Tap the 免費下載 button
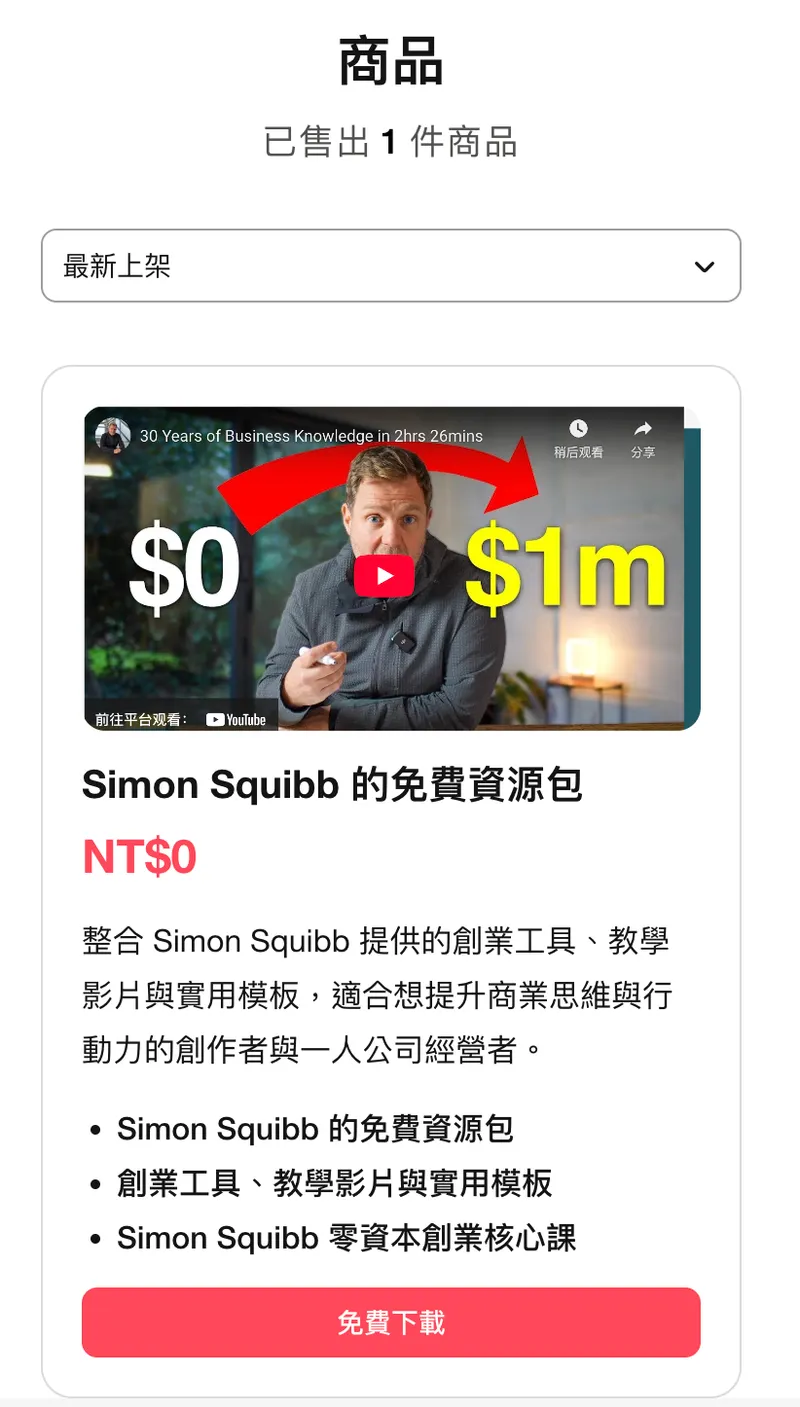 390,1322
